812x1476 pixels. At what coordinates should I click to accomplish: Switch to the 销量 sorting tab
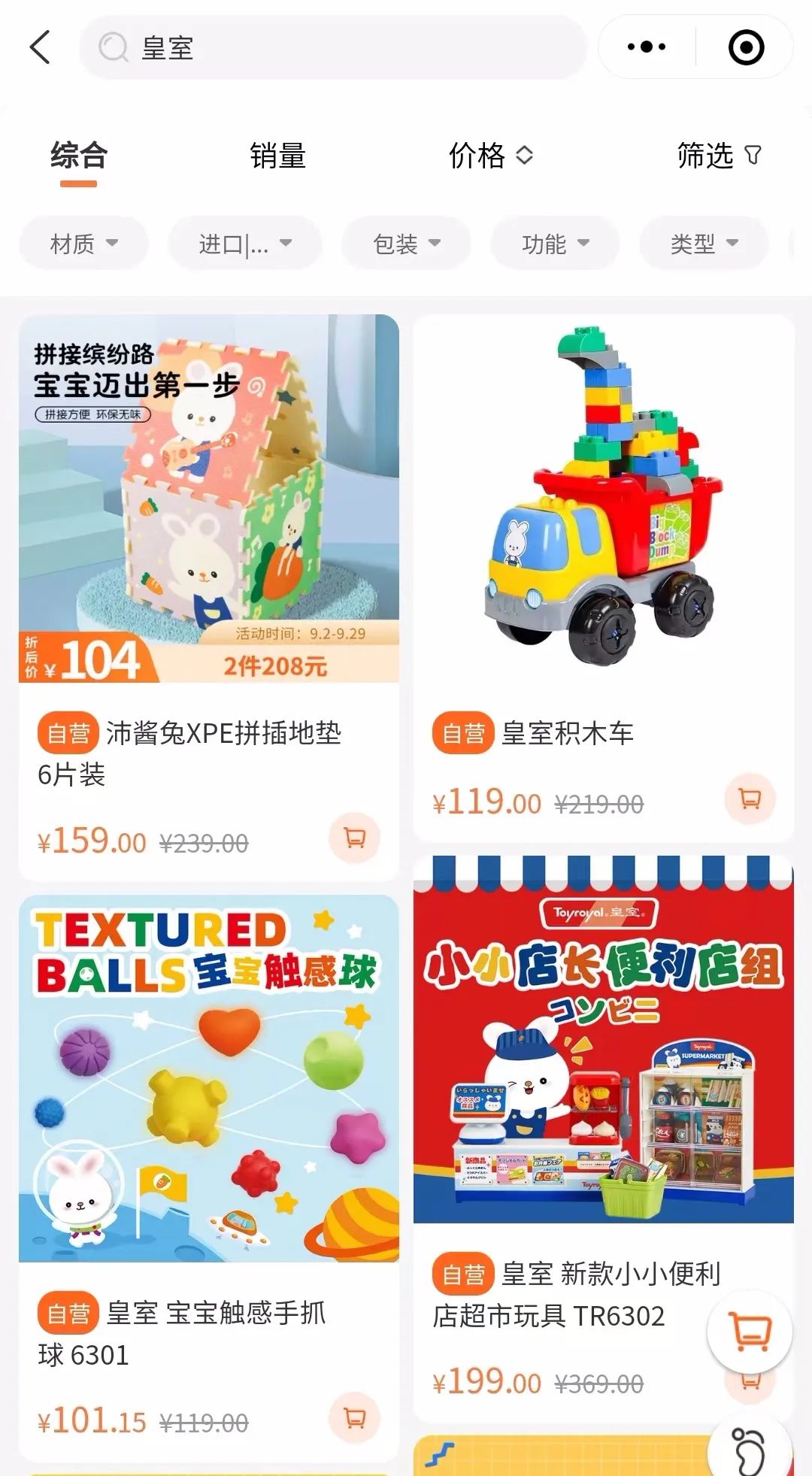[277, 156]
